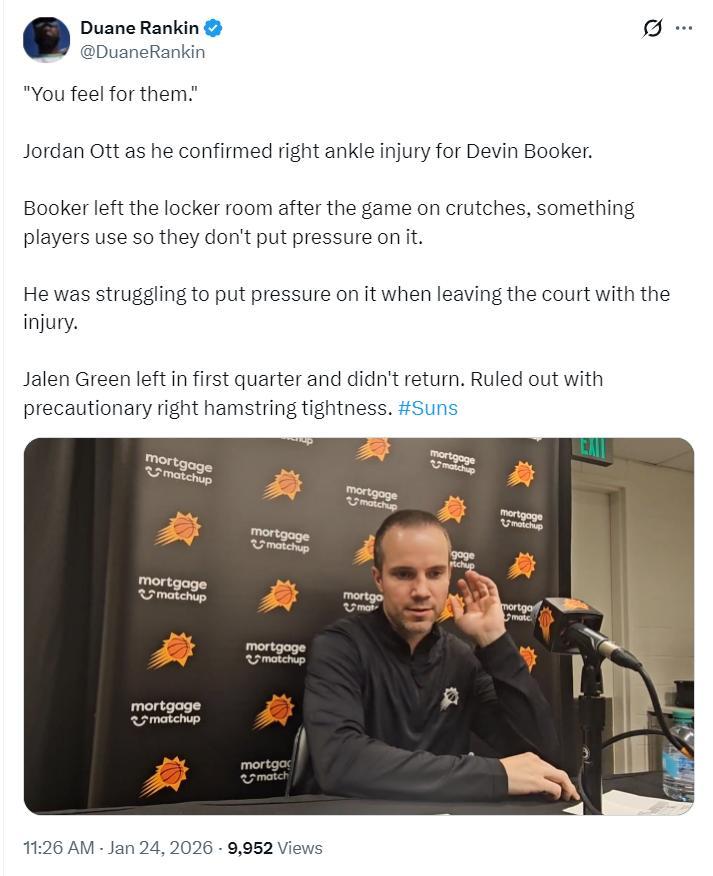Visit the @DuaneRankin handle
Screen dimensions: 713x876
pyautogui.click(x=142, y=52)
